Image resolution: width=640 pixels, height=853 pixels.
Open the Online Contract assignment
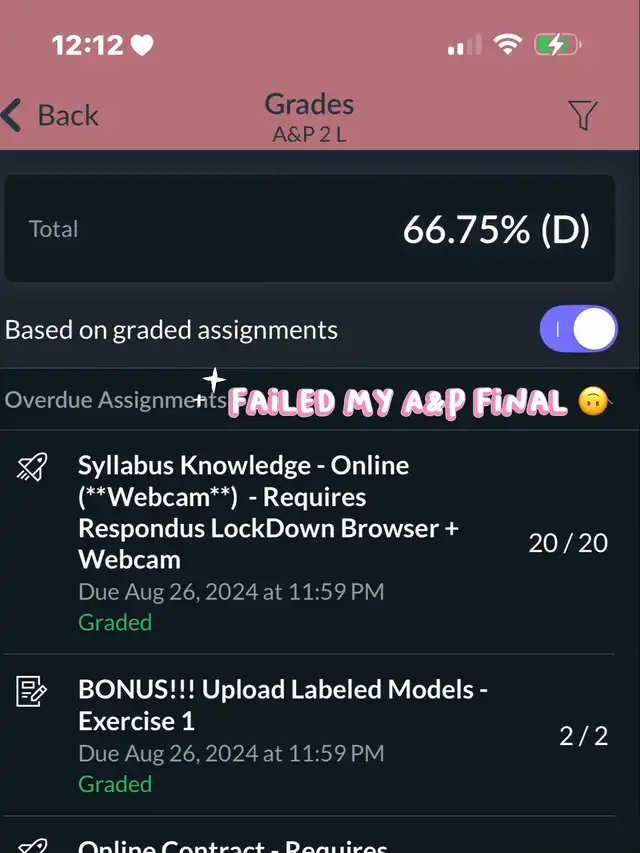(309, 836)
